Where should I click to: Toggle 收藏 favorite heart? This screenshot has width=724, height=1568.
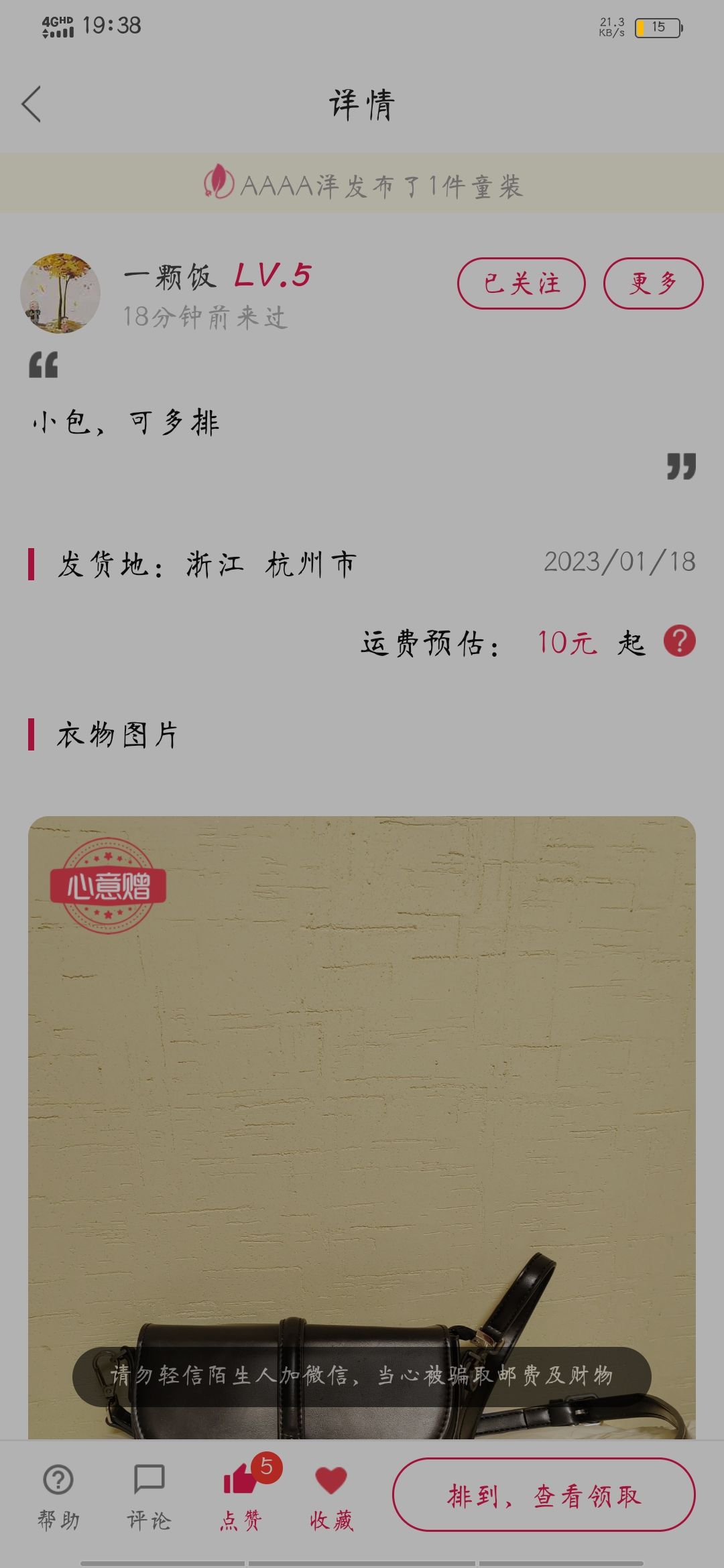pos(331,1497)
